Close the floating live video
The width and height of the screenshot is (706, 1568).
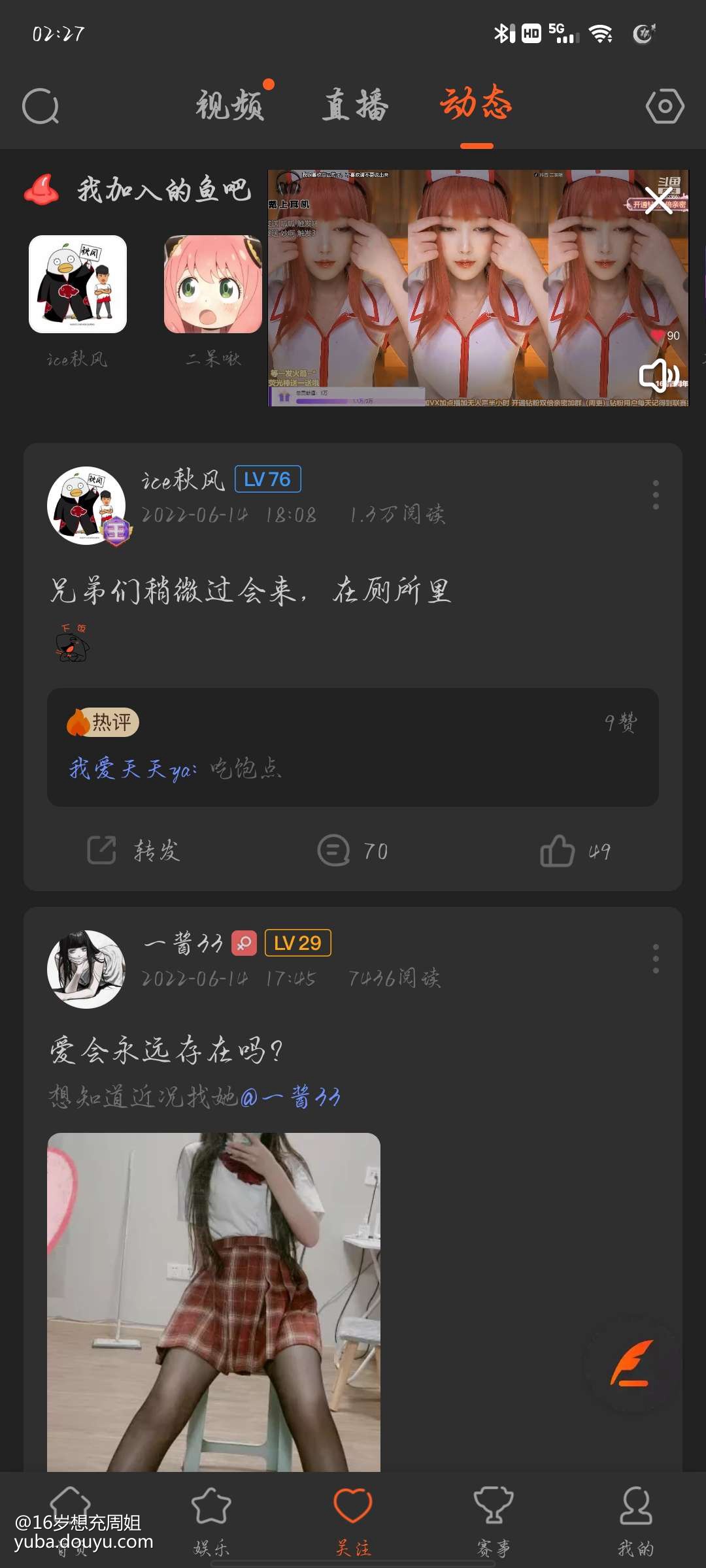point(658,200)
